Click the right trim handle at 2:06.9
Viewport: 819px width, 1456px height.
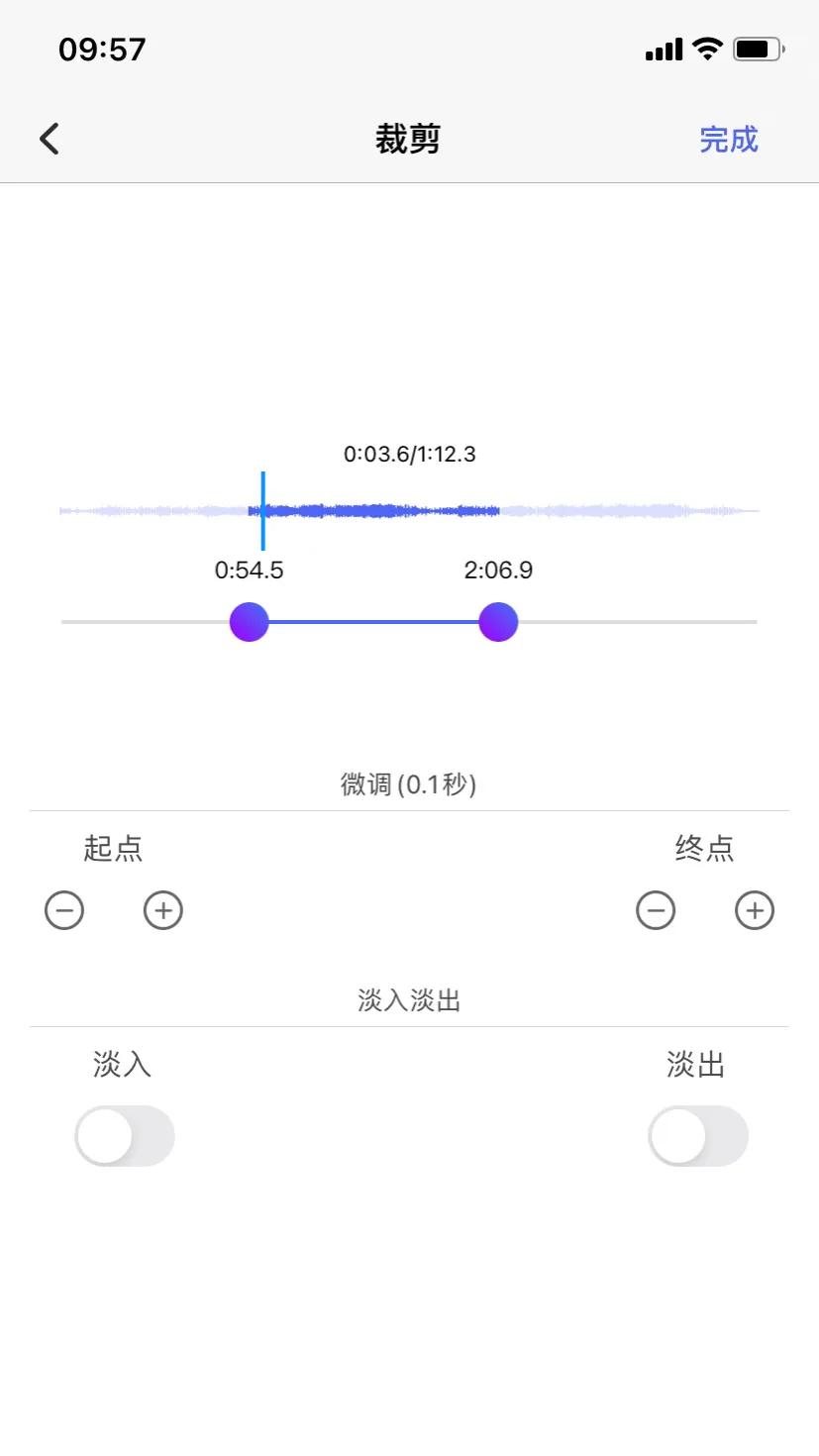click(x=498, y=622)
